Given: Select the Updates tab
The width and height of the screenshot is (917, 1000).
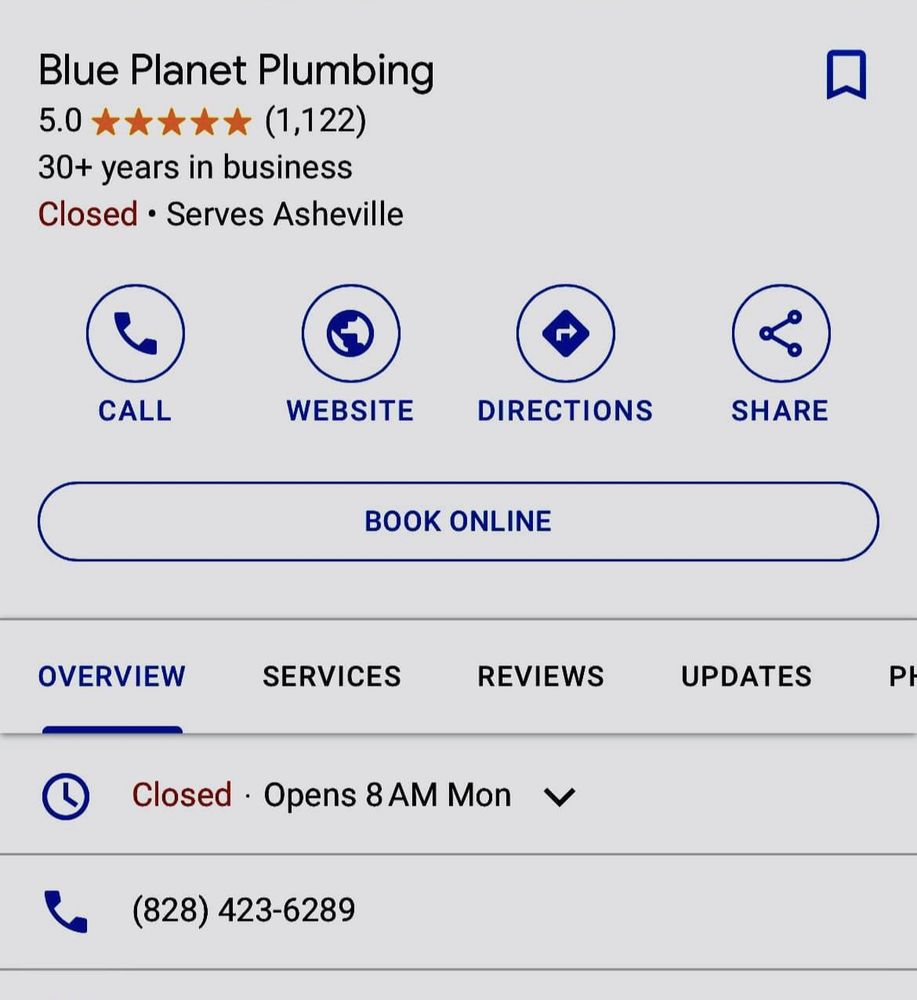Looking at the screenshot, I should click(745, 676).
